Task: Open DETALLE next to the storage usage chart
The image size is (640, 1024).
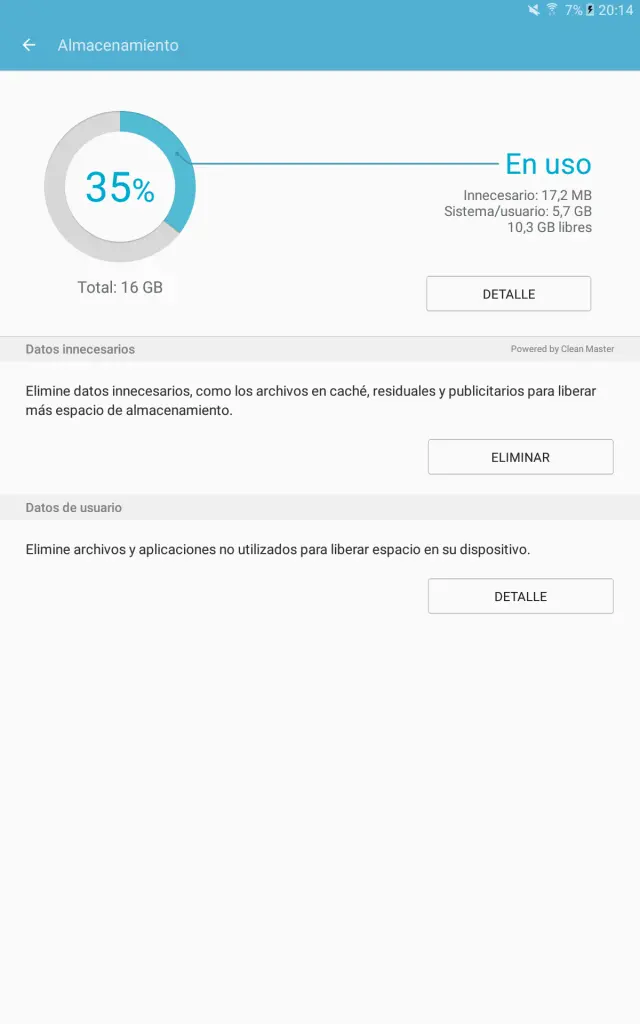Action: coord(508,294)
